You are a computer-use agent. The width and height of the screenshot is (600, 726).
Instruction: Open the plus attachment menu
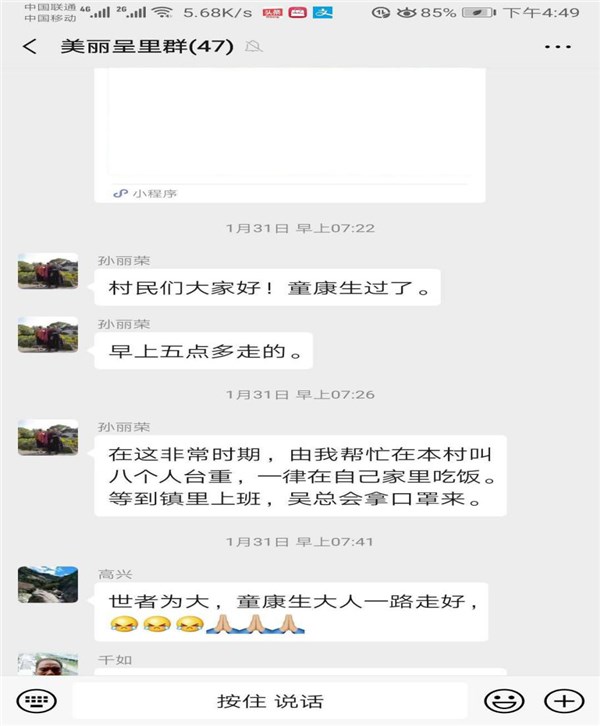point(564,701)
